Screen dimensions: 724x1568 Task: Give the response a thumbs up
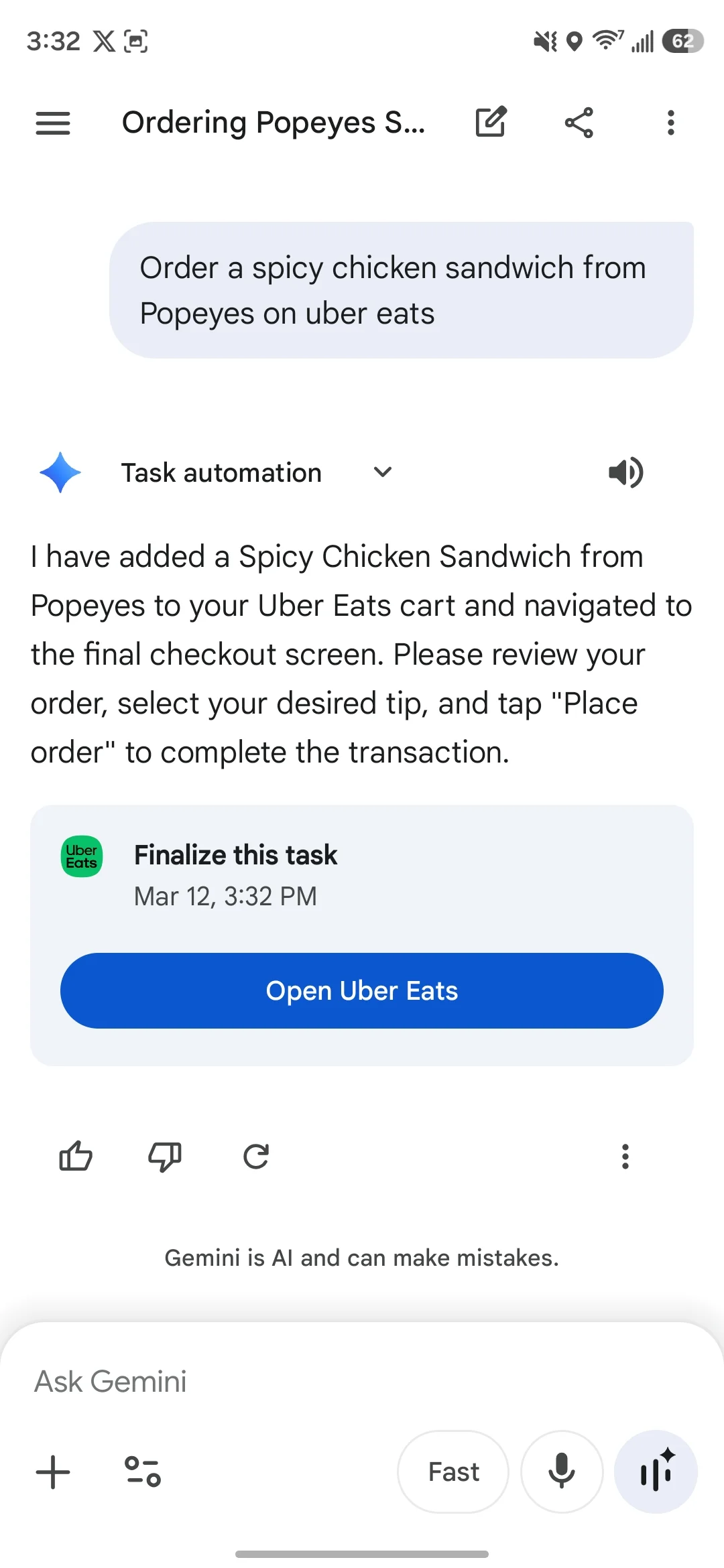(76, 1156)
